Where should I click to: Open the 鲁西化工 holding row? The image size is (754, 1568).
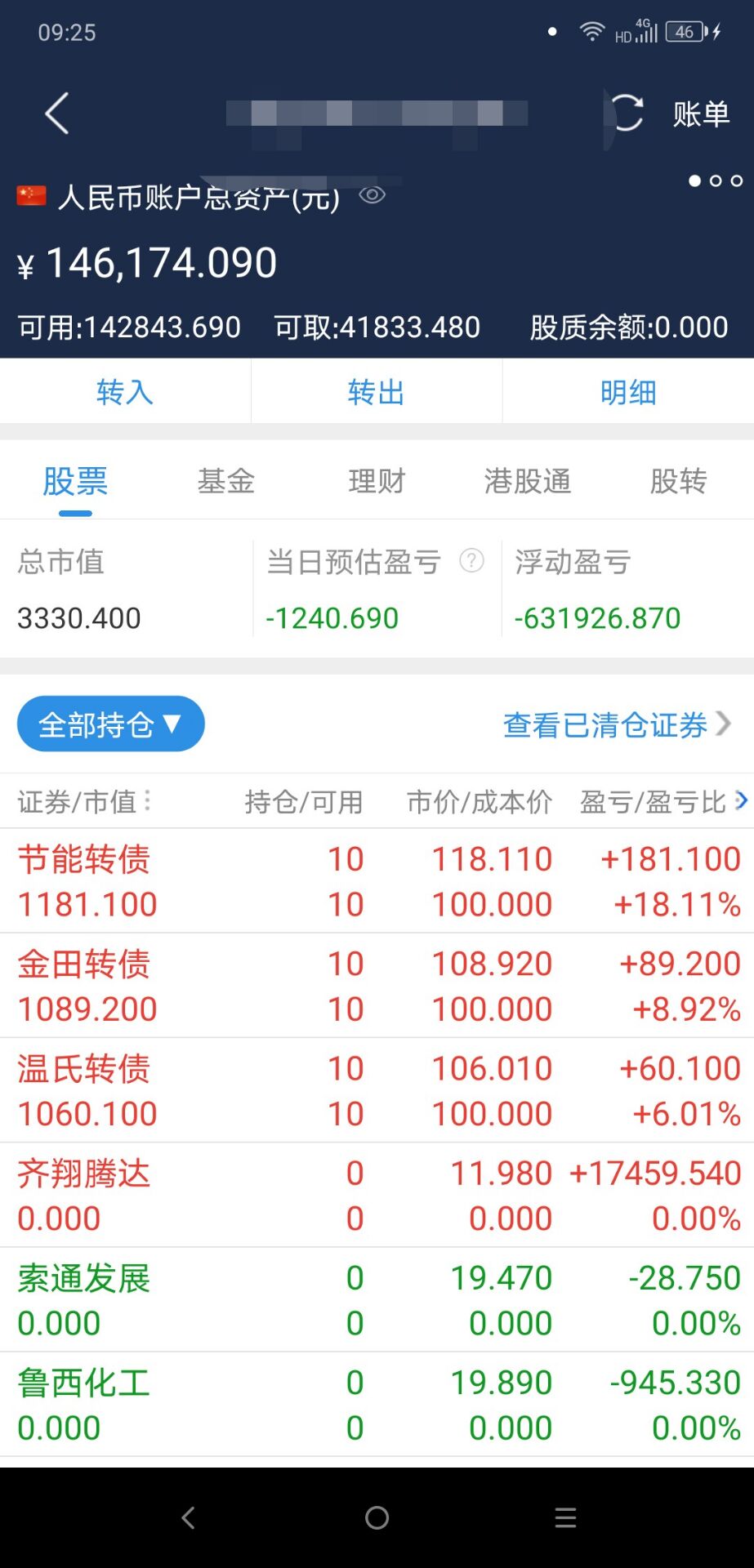click(377, 1404)
